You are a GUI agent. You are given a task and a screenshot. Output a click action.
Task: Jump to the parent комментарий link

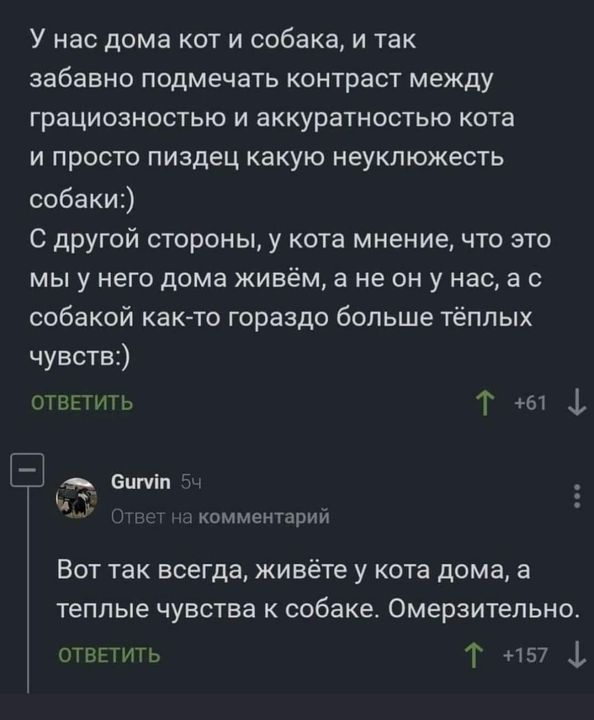(x=264, y=517)
